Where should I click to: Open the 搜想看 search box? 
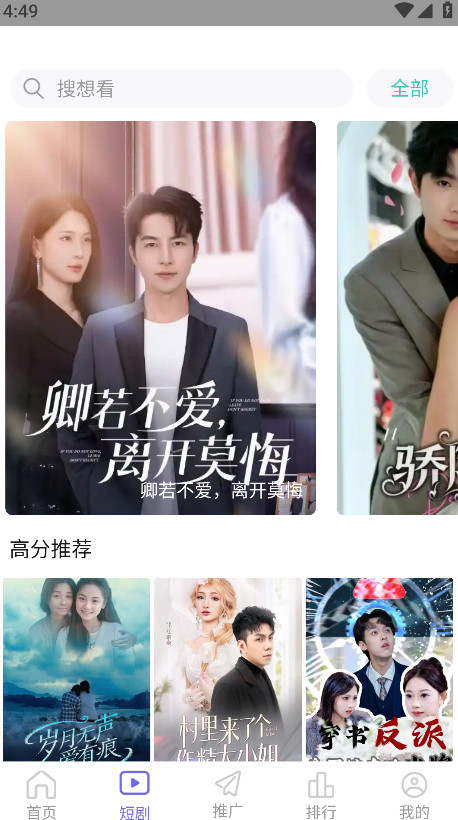(181, 88)
